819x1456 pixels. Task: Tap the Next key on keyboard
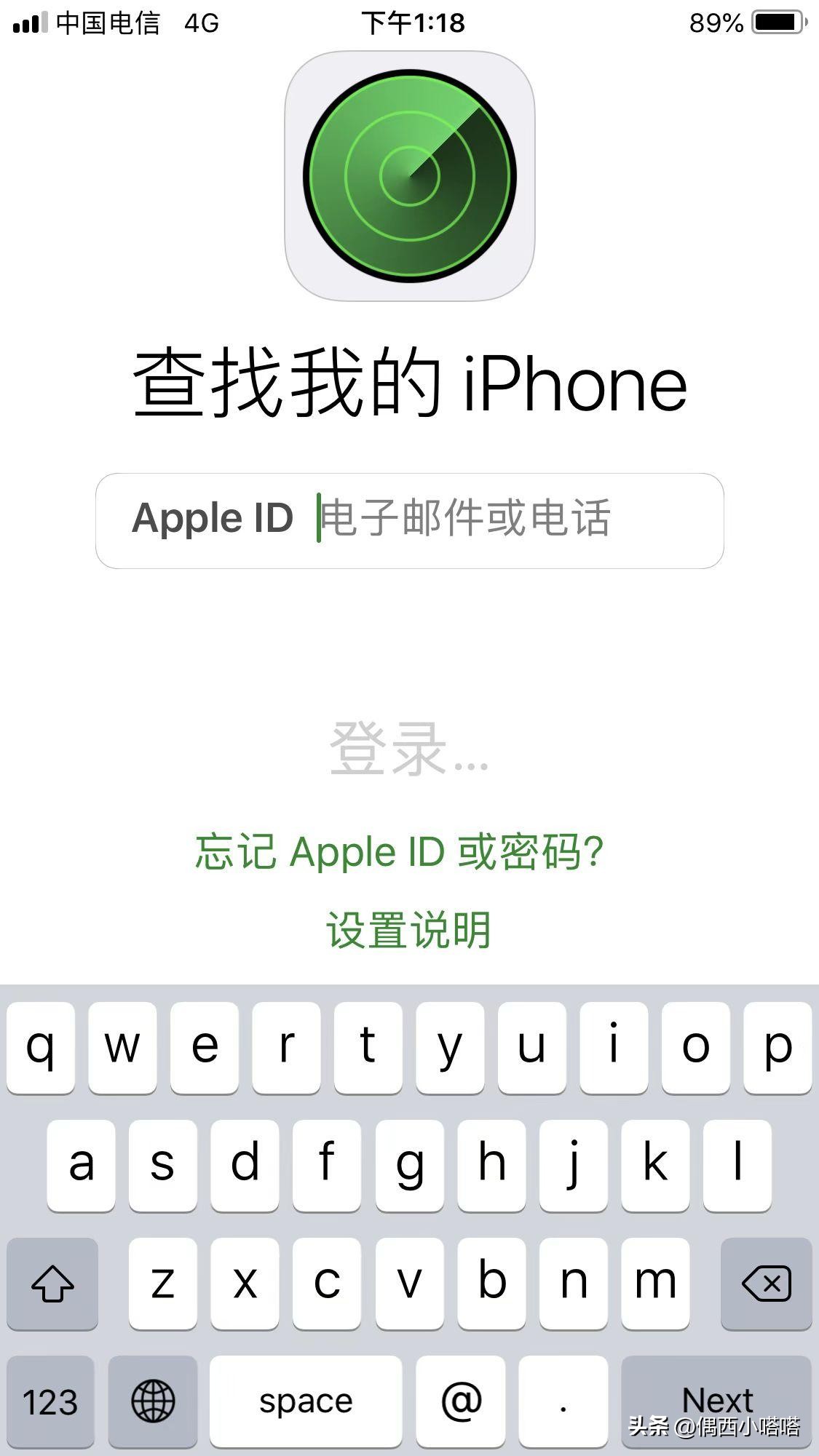(x=716, y=1400)
